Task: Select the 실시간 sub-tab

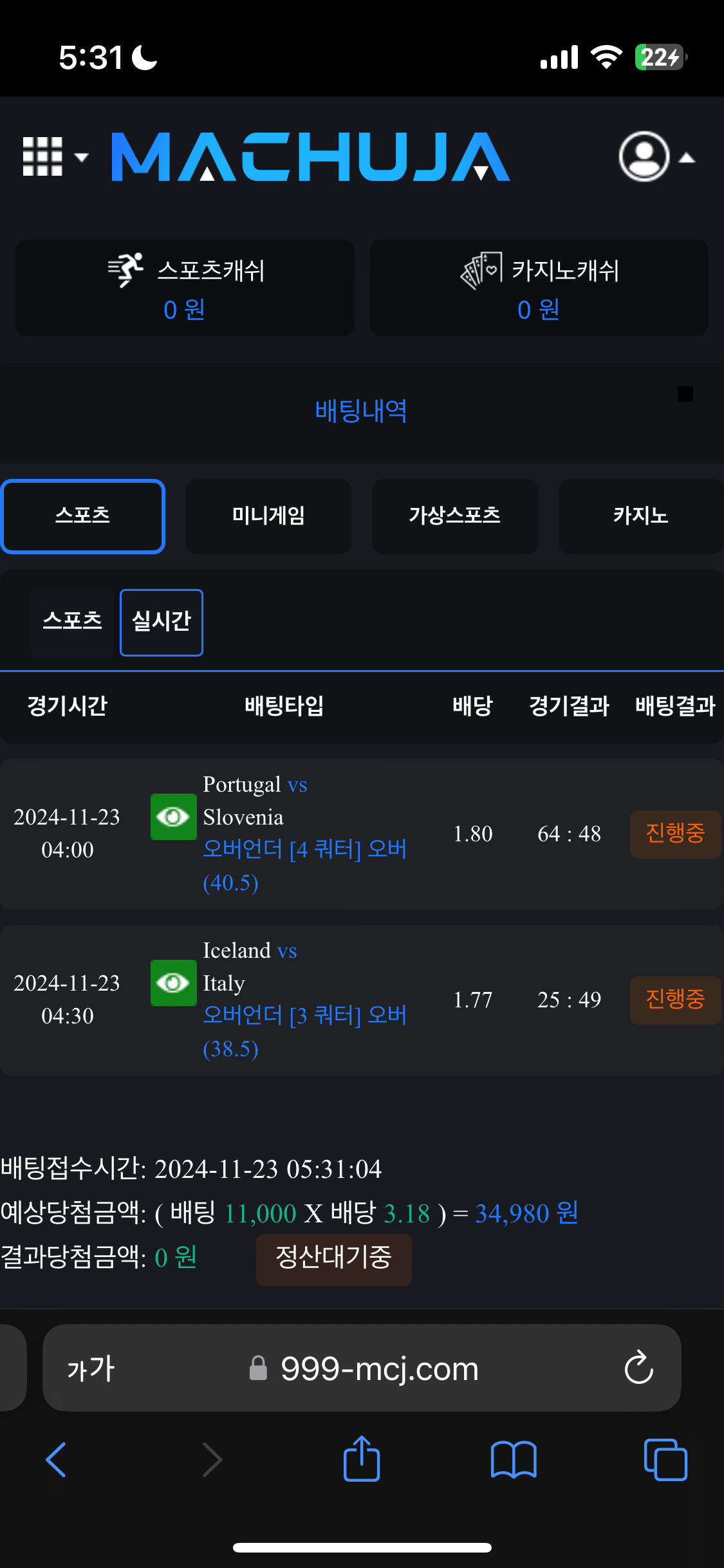Action: pos(162,622)
